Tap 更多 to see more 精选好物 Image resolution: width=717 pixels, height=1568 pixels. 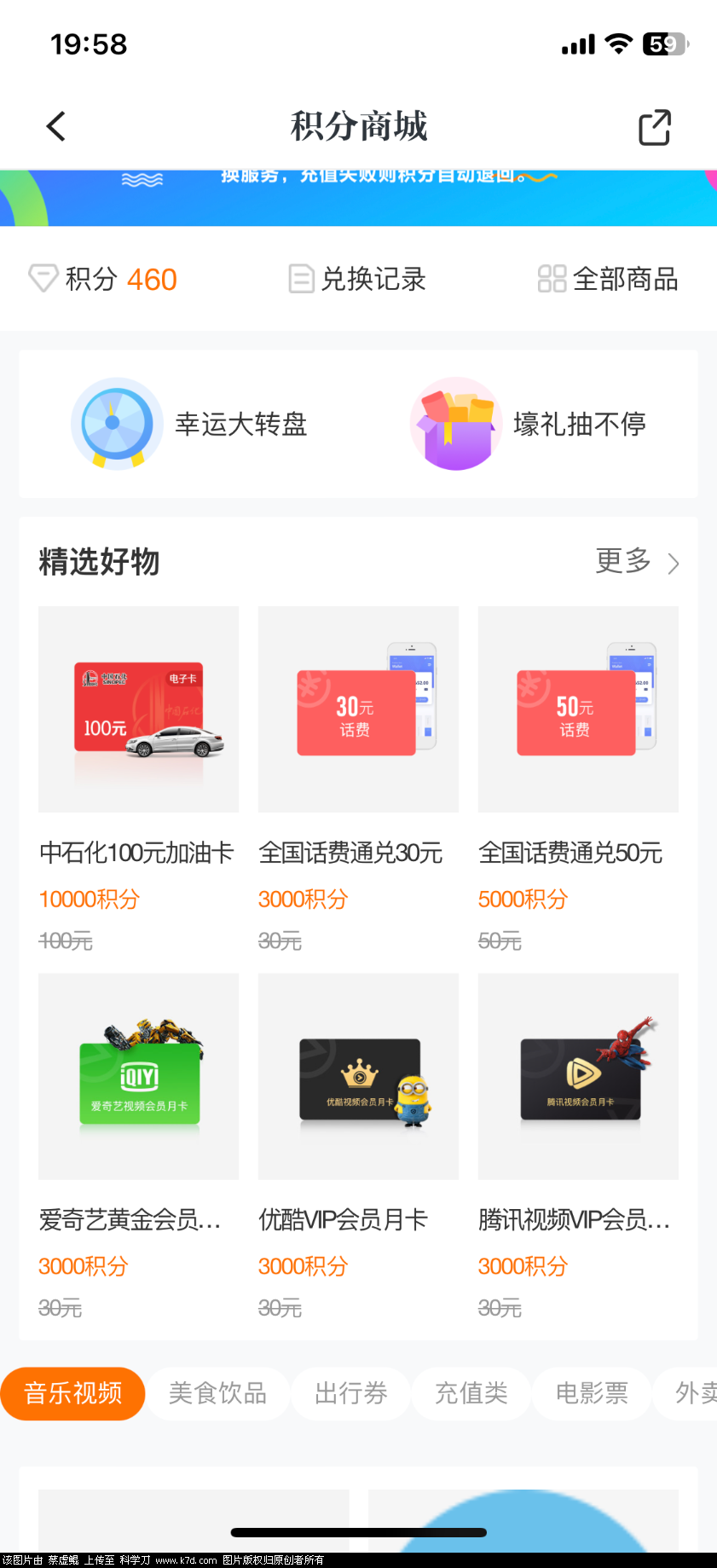pyautogui.click(x=636, y=562)
